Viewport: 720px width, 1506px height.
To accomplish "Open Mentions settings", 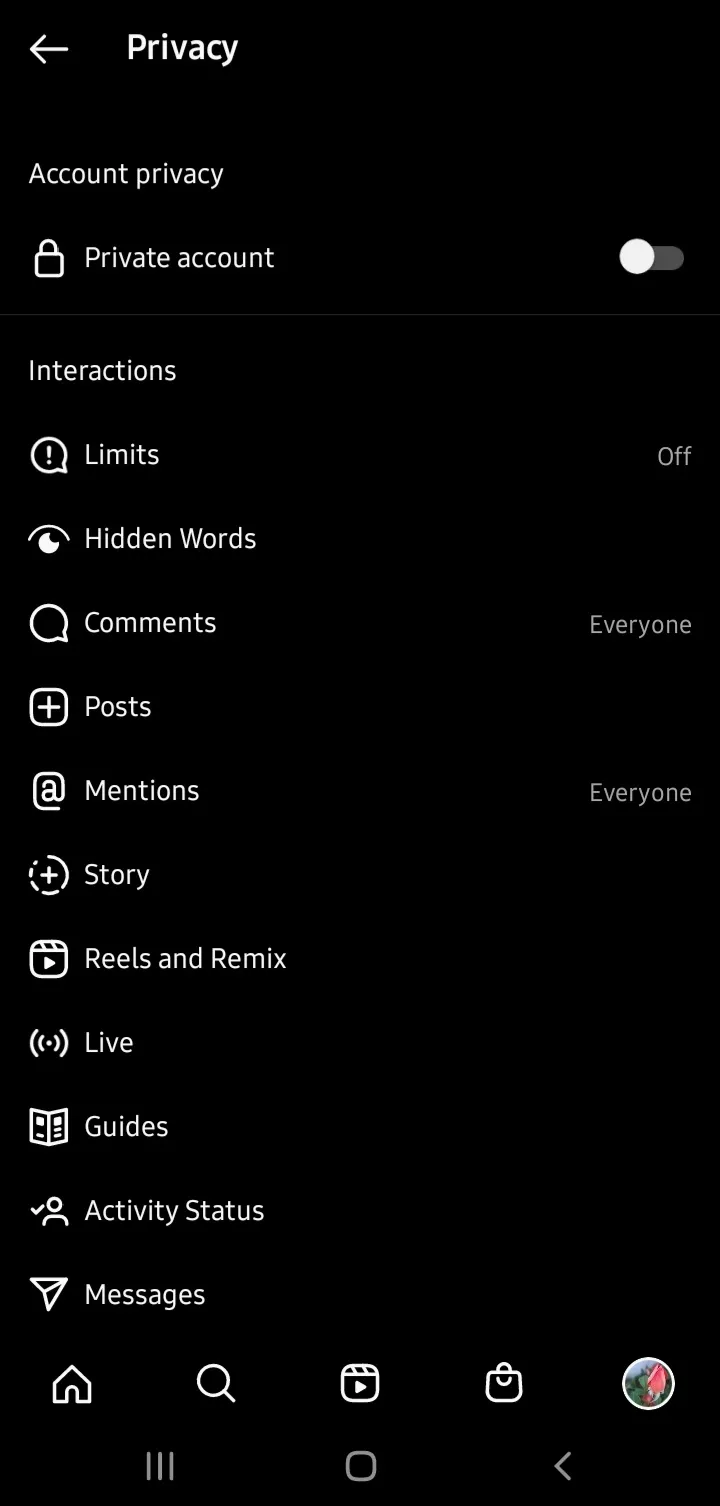I will pos(360,791).
